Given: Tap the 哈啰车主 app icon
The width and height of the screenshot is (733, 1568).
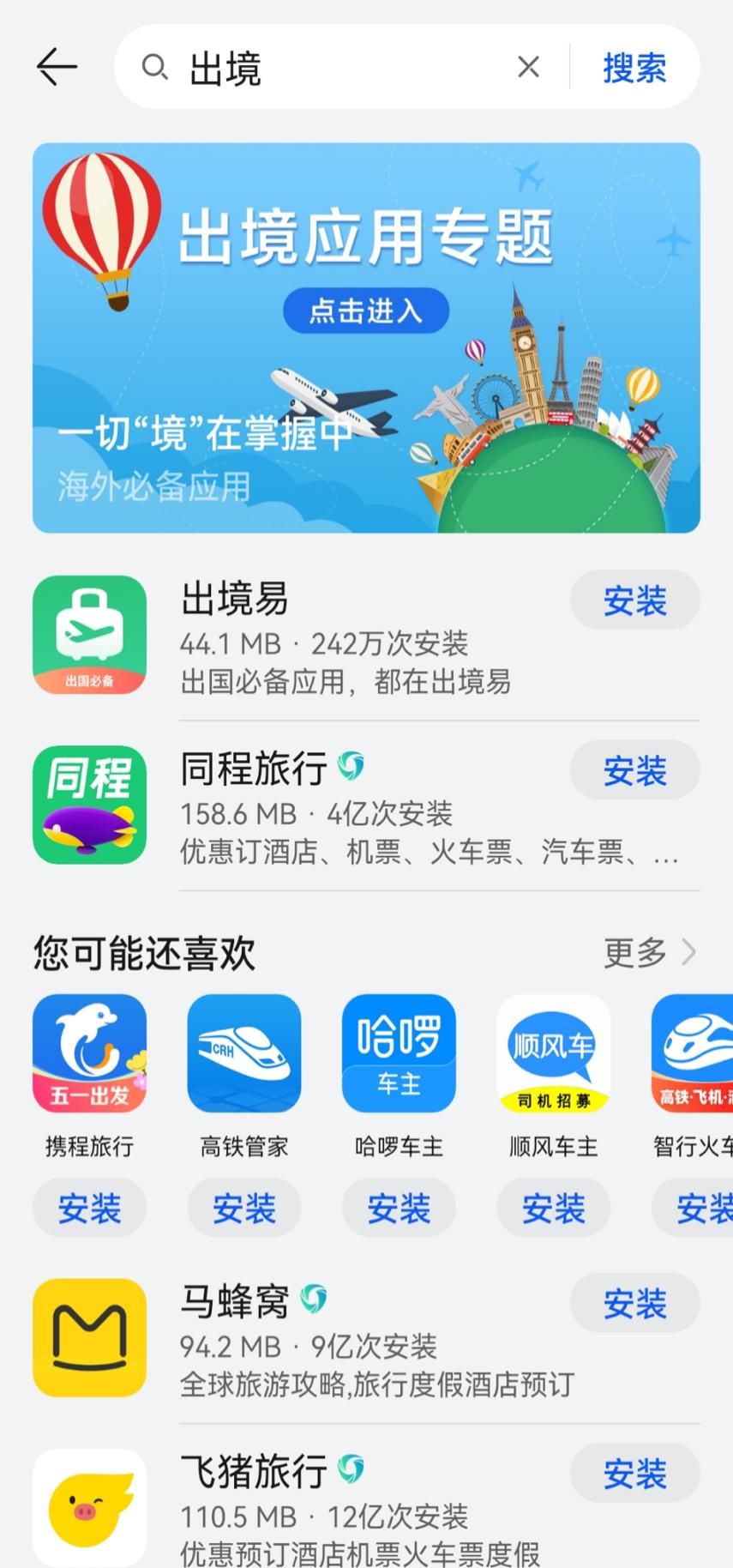Looking at the screenshot, I should tap(398, 1053).
